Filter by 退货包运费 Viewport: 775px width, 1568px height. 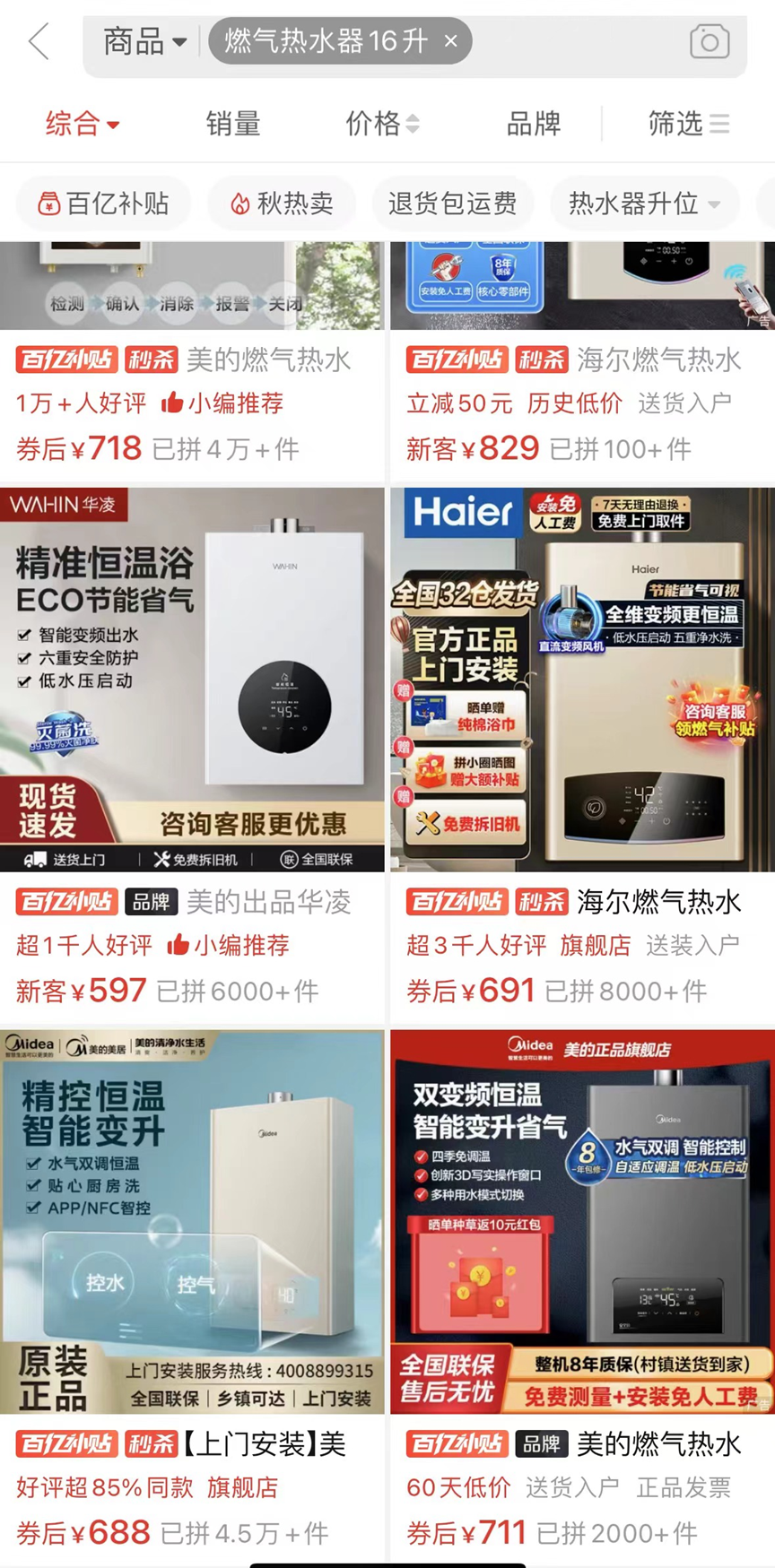(452, 204)
